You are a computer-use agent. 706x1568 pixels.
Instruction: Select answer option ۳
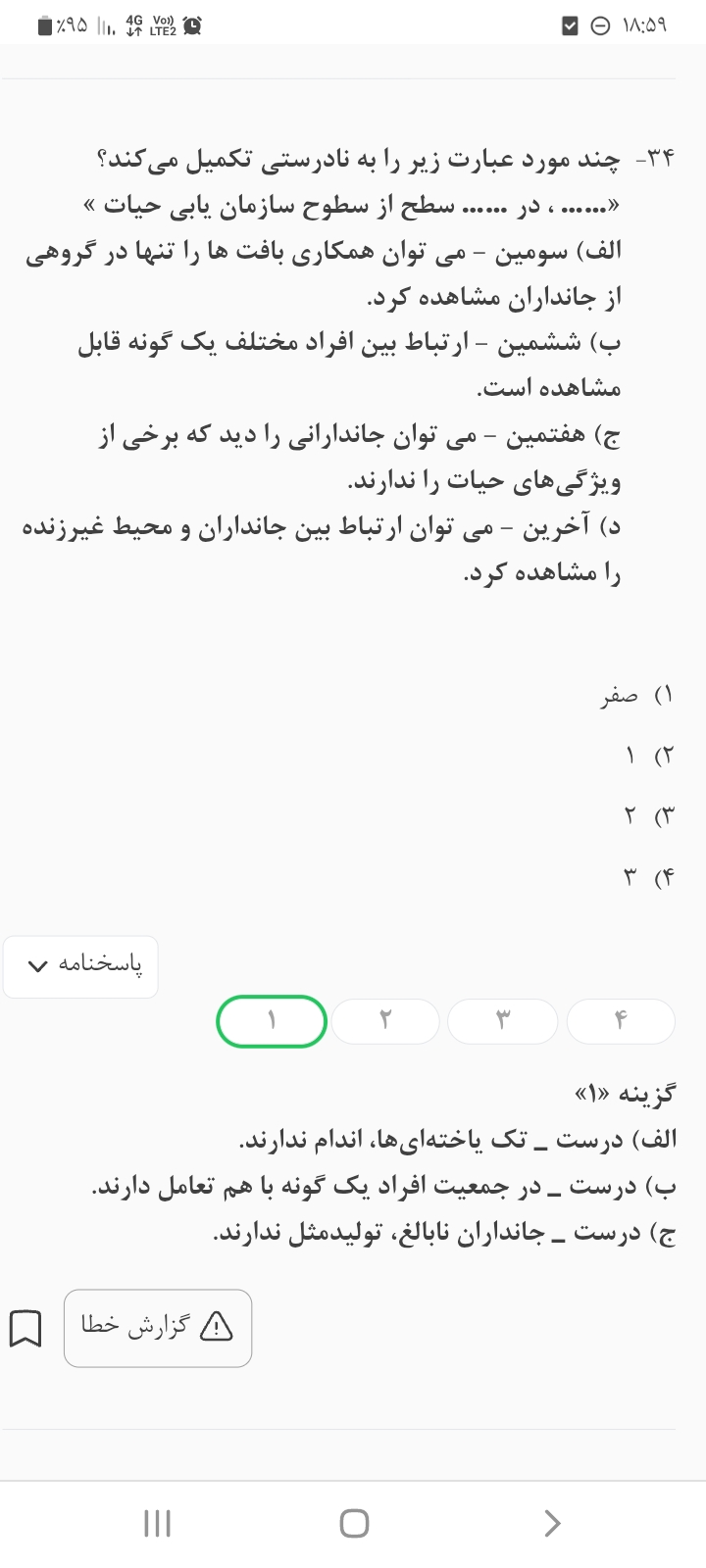click(502, 1021)
